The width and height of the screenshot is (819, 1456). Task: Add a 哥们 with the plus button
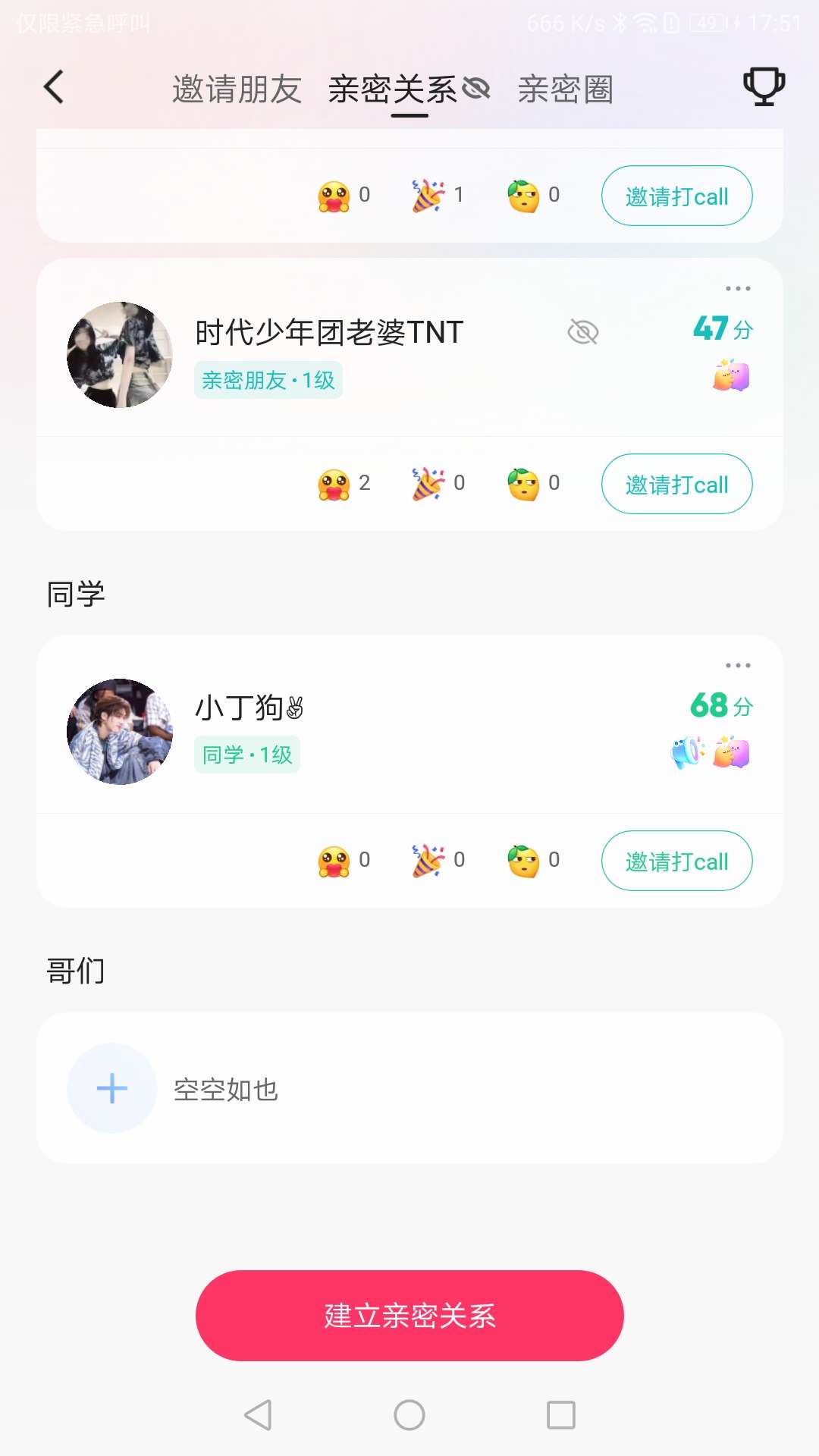coord(112,1088)
